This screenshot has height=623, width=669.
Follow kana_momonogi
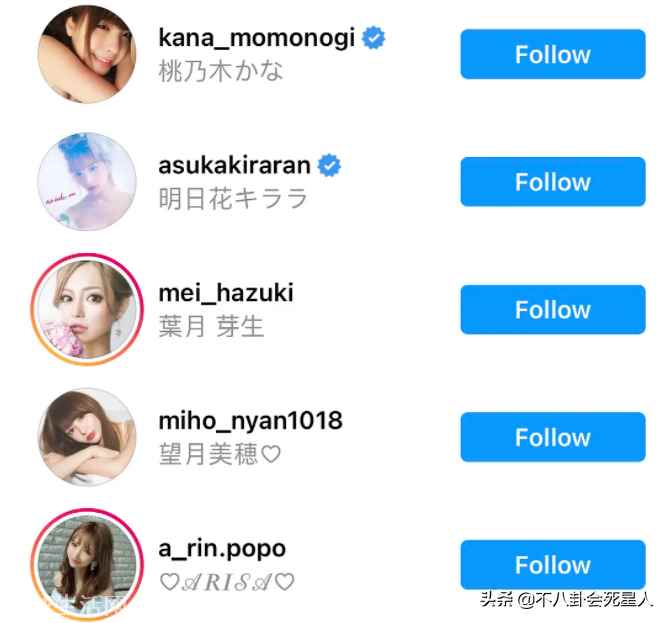(552, 54)
